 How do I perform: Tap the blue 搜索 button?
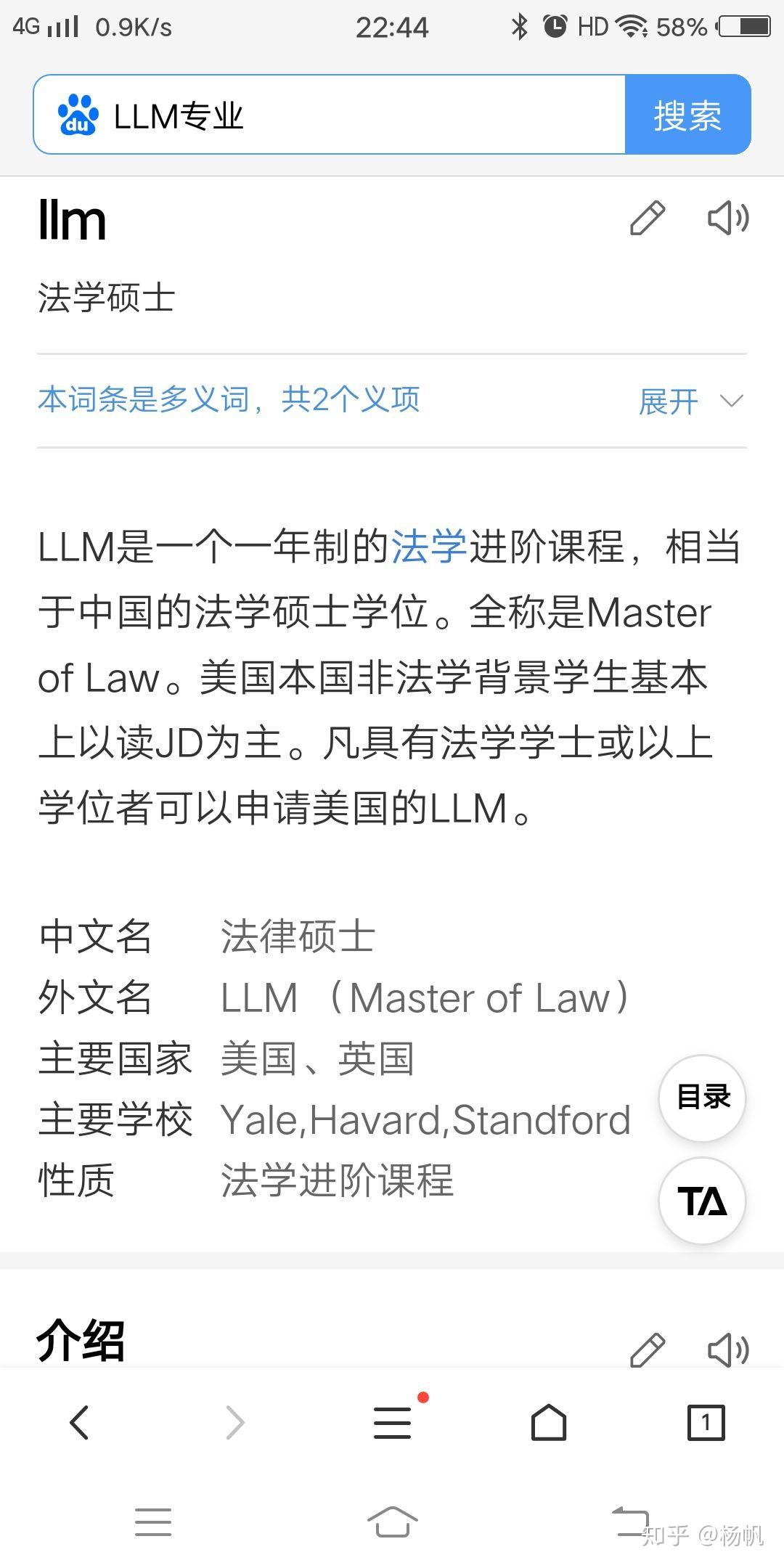tap(687, 115)
